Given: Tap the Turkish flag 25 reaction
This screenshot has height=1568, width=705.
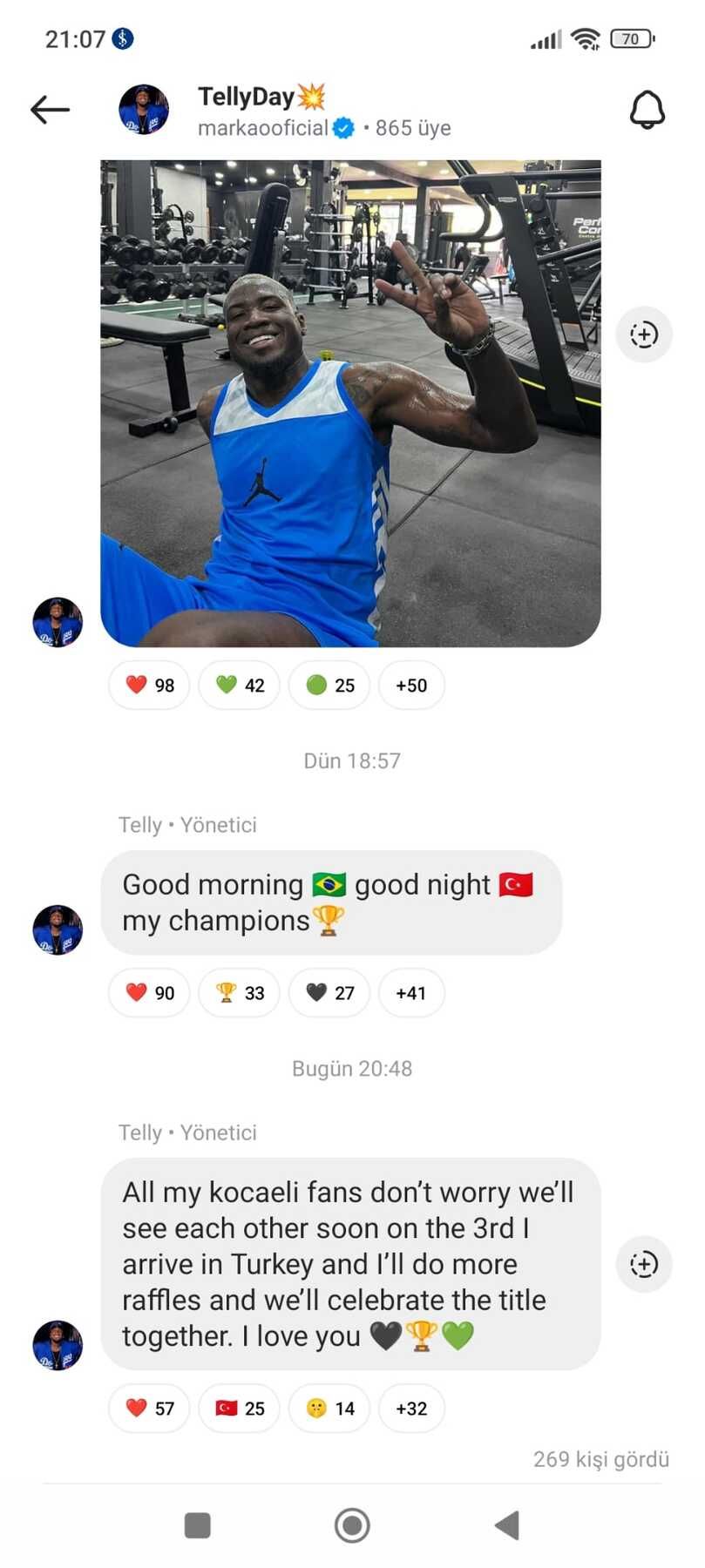Looking at the screenshot, I should click(x=240, y=1409).
